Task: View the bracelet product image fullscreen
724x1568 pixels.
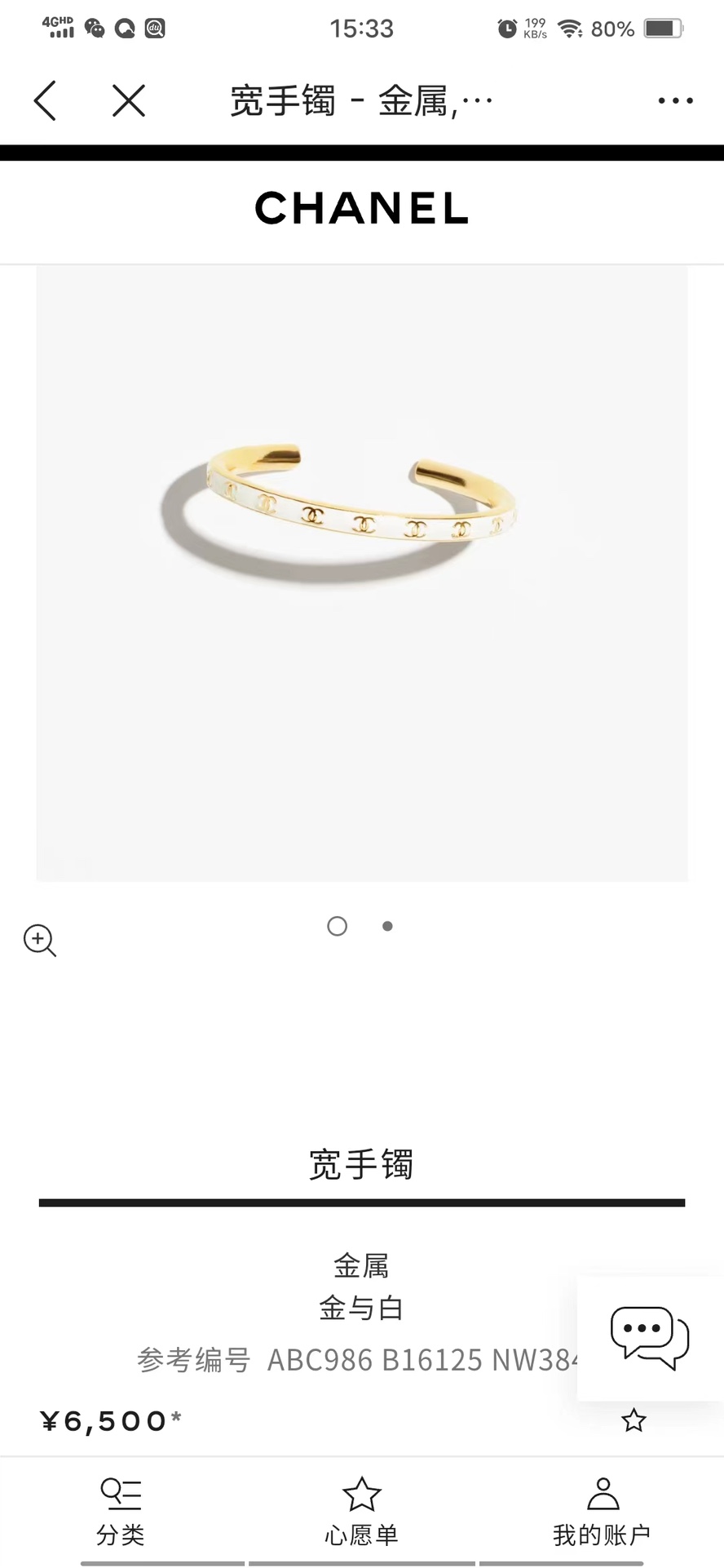Action: (x=362, y=573)
